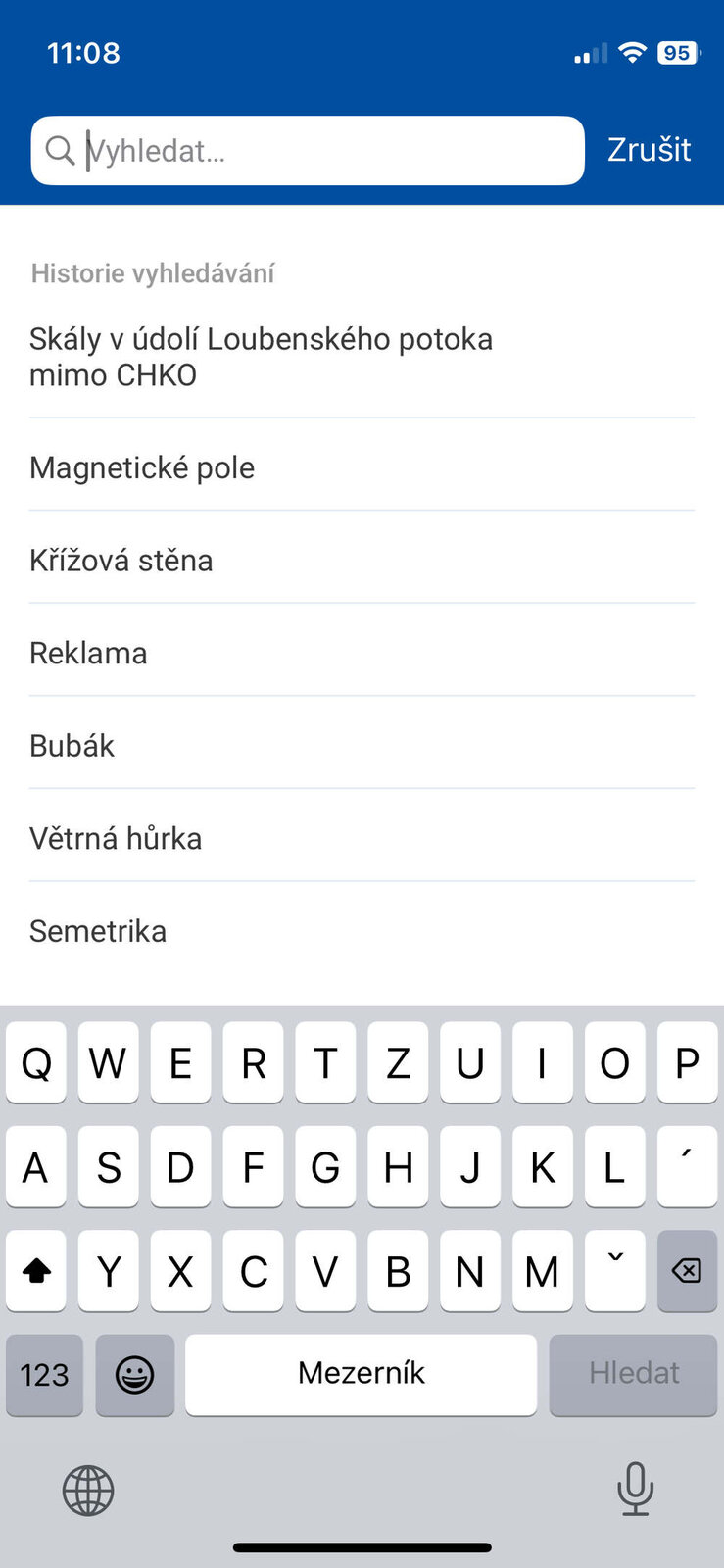Switch to the 123 number keyboard
Image resolution: width=724 pixels, height=1568 pixels.
44,1375
